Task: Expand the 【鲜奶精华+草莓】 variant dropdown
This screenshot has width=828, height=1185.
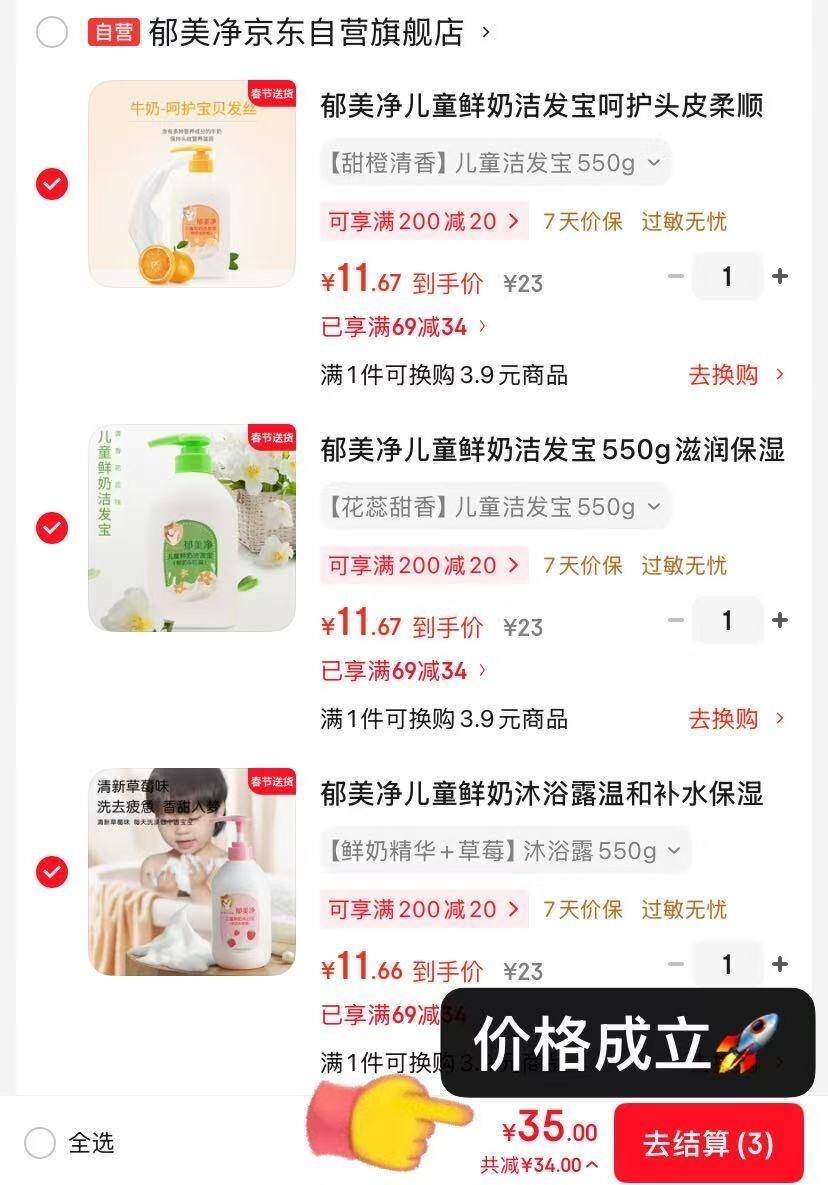Action: [505, 851]
